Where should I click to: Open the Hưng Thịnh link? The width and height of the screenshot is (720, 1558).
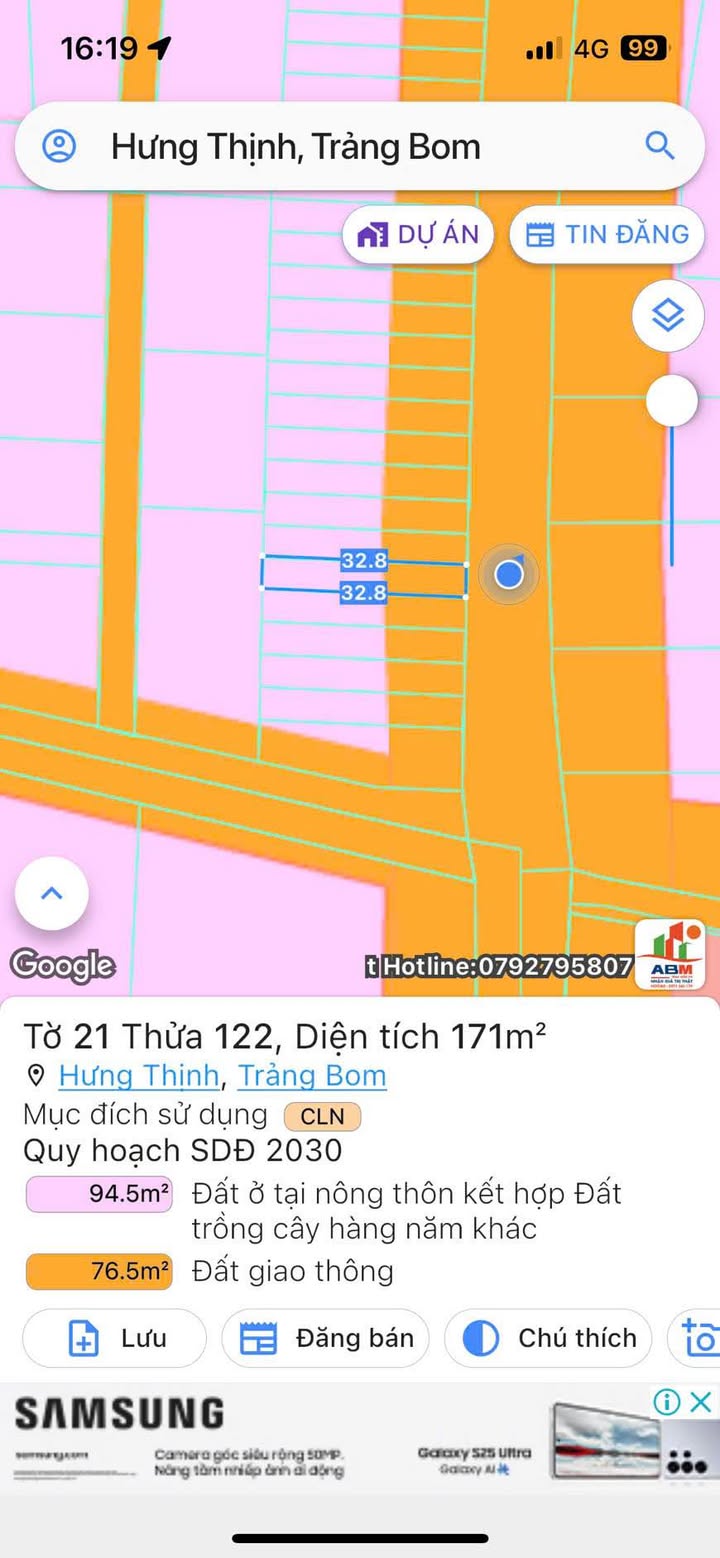[139, 1075]
